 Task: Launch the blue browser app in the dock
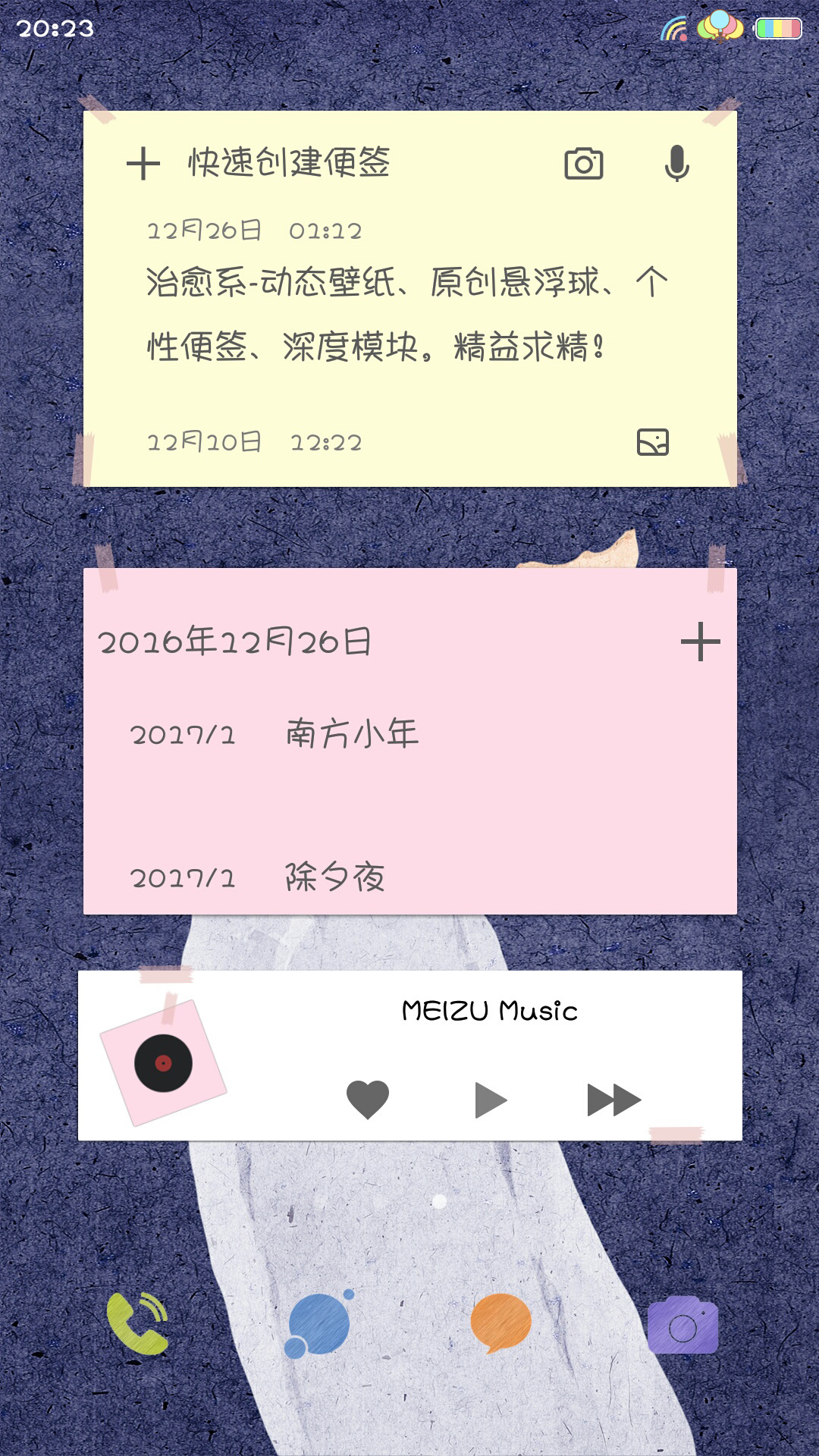319,1323
